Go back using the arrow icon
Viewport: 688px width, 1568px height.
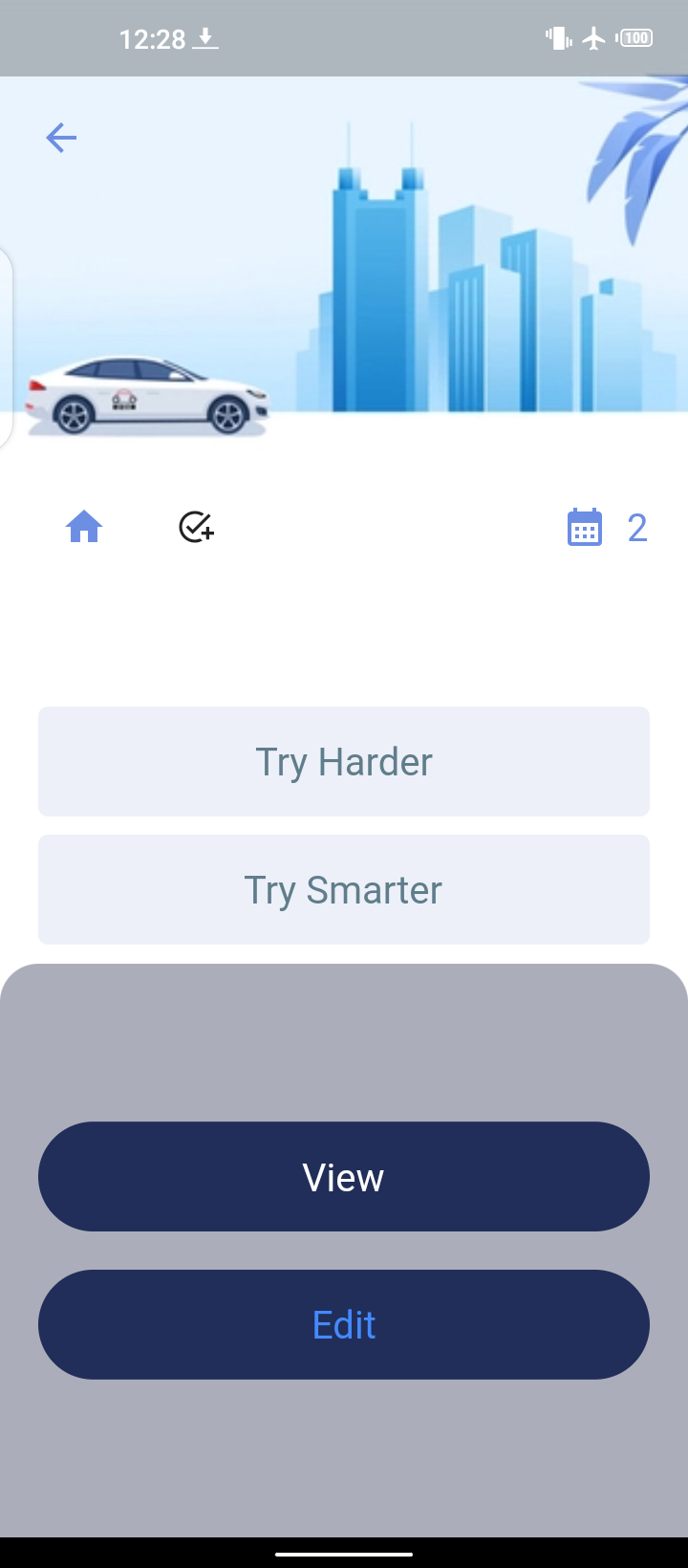pos(61,138)
